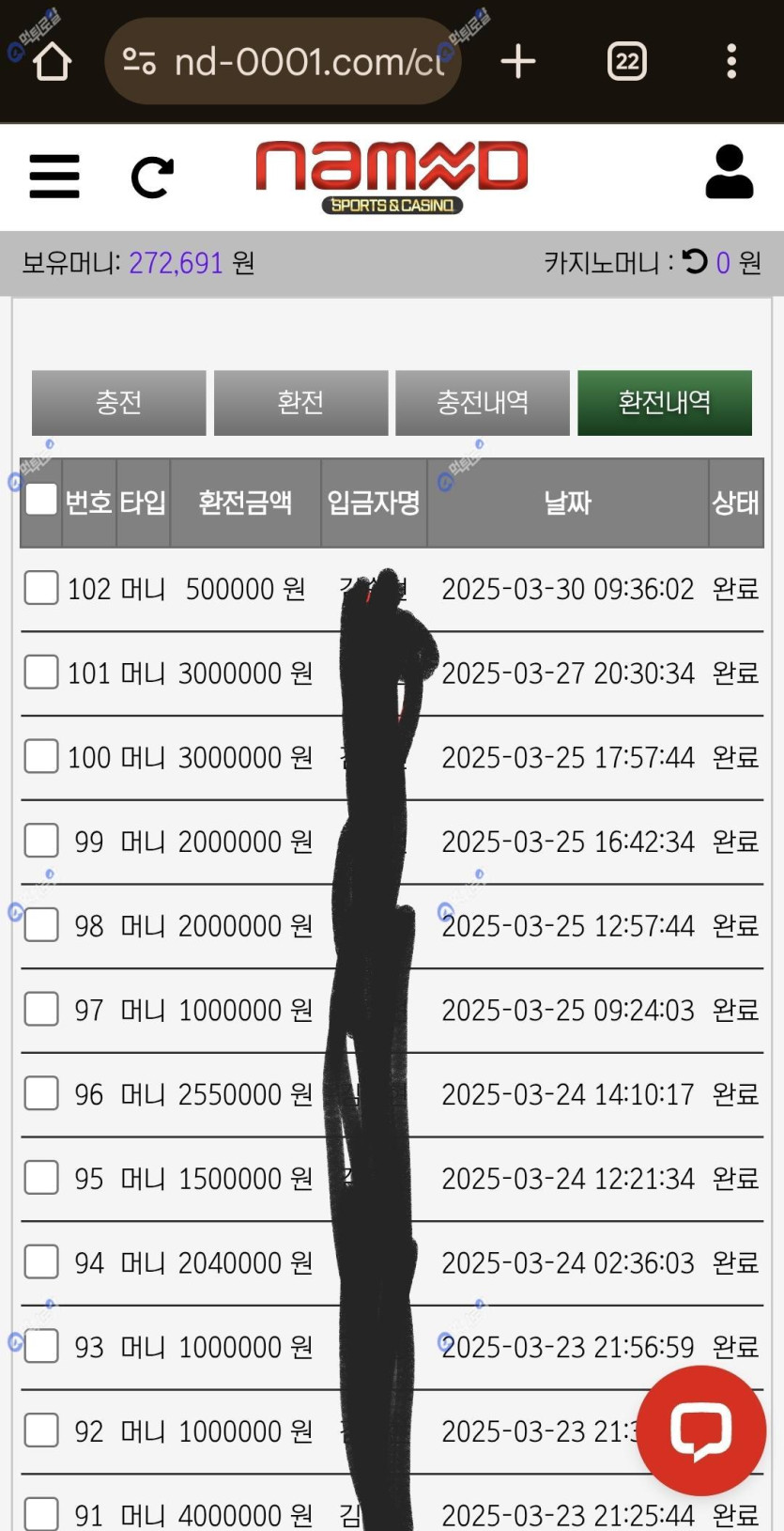This screenshot has width=784, height=1531.
Task: Check the box for row 100
Action: 41,756
